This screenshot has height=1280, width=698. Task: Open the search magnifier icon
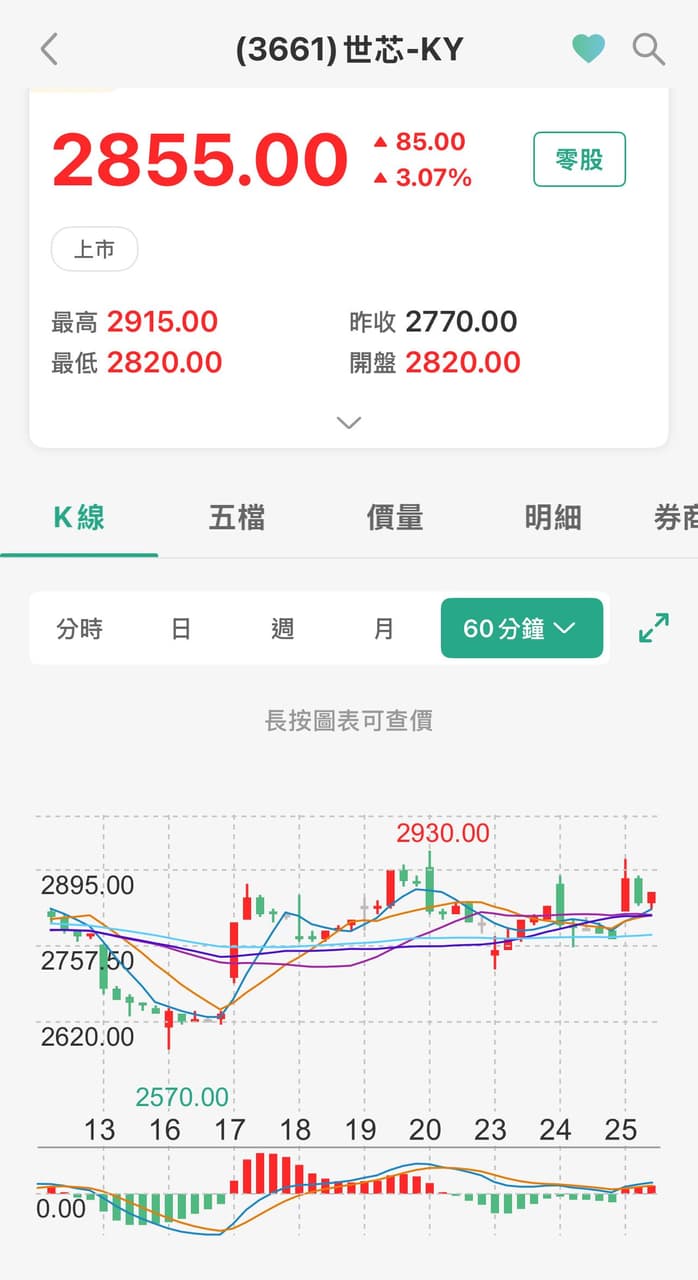(x=649, y=49)
